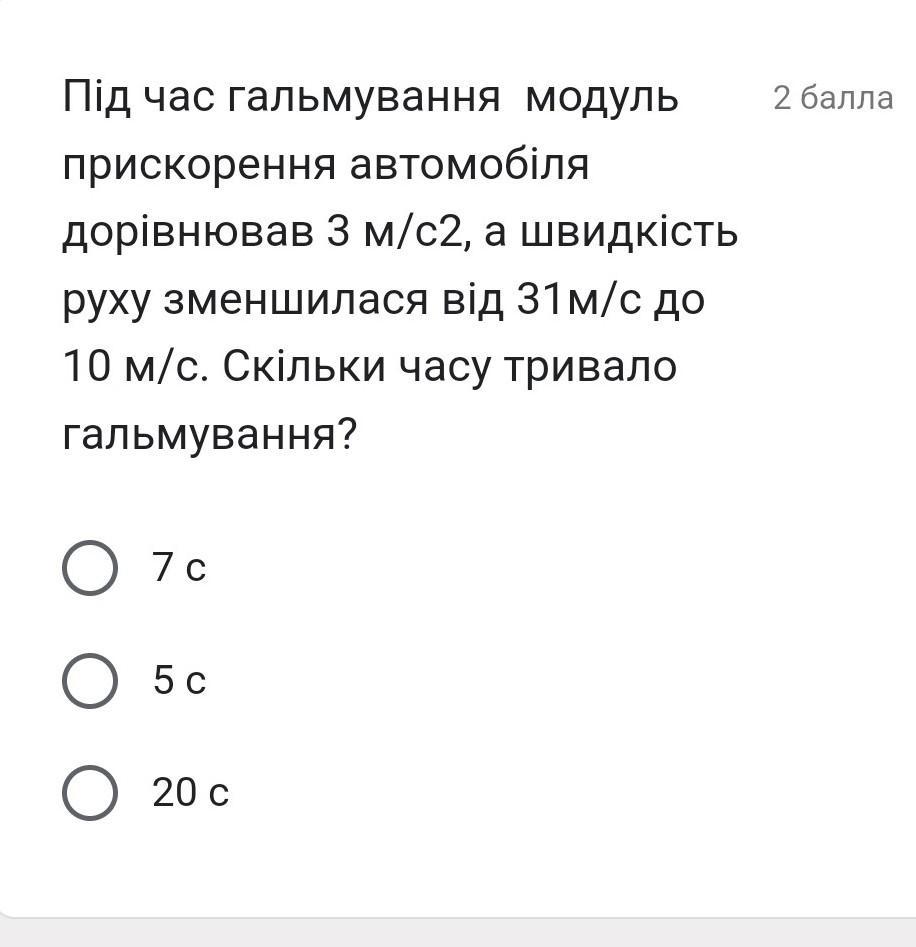Select the 7 с answer option

coord(90,568)
